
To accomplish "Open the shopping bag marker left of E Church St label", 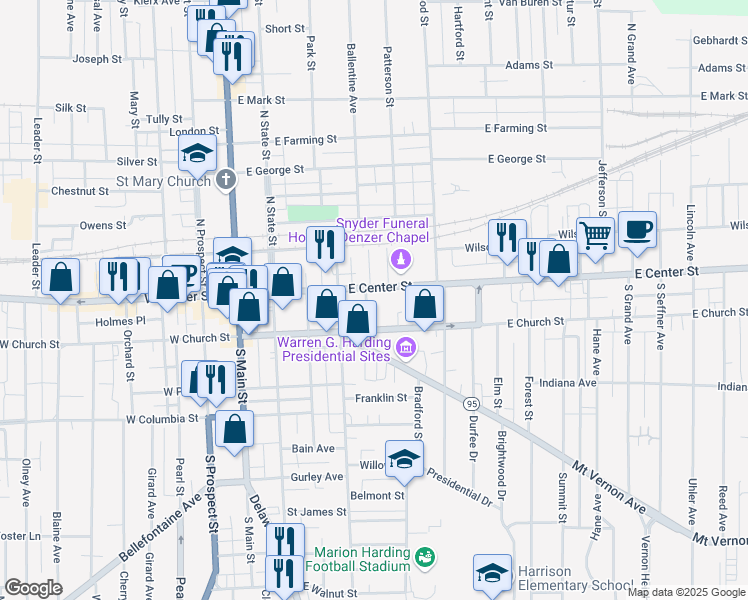I will (x=425, y=304).
